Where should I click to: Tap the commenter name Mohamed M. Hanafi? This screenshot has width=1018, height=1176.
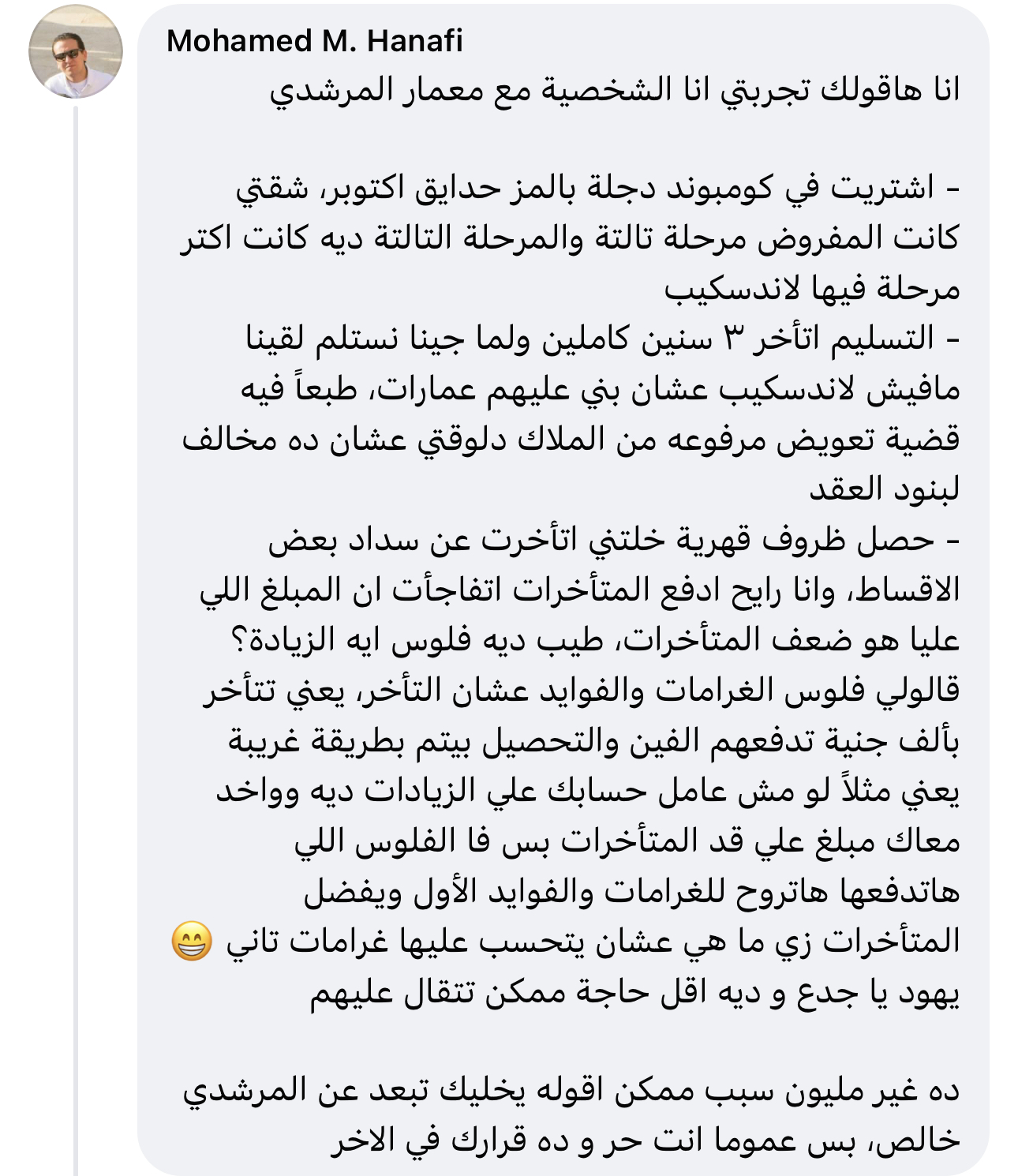(x=314, y=41)
